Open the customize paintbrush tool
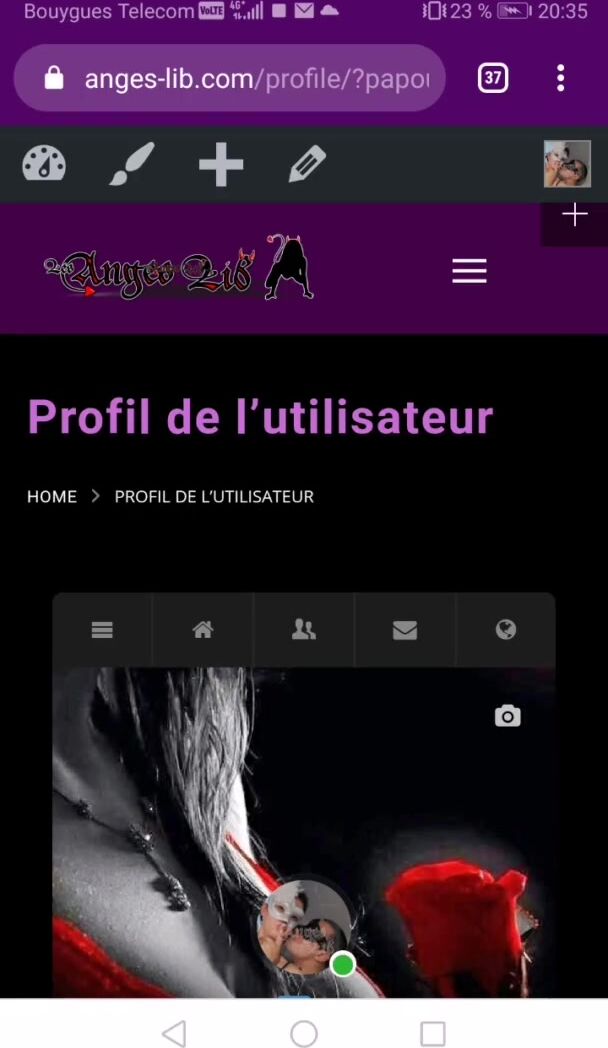The width and height of the screenshot is (608, 1048). click(132, 164)
